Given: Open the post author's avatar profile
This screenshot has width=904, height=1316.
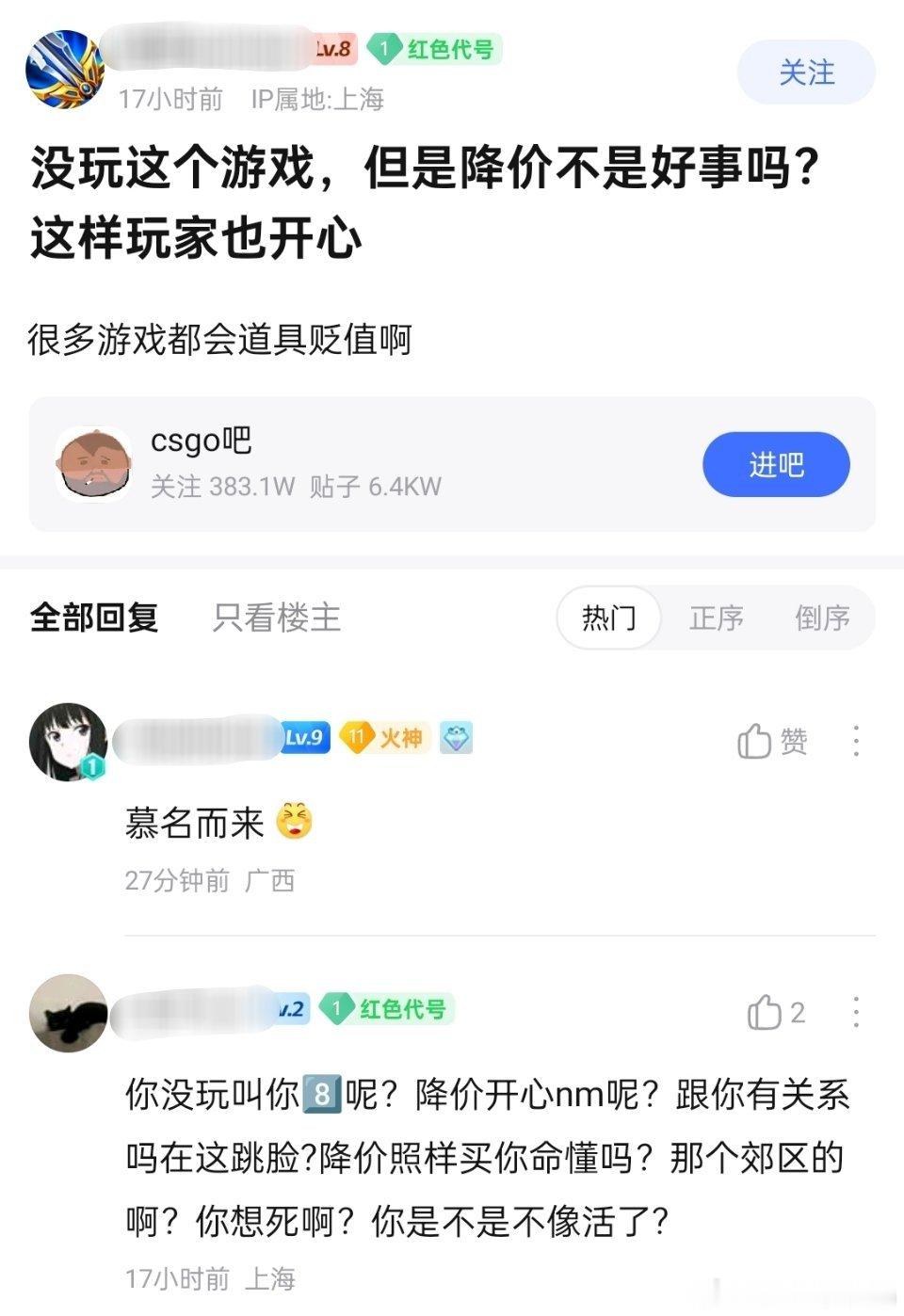Looking at the screenshot, I should point(64,68).
